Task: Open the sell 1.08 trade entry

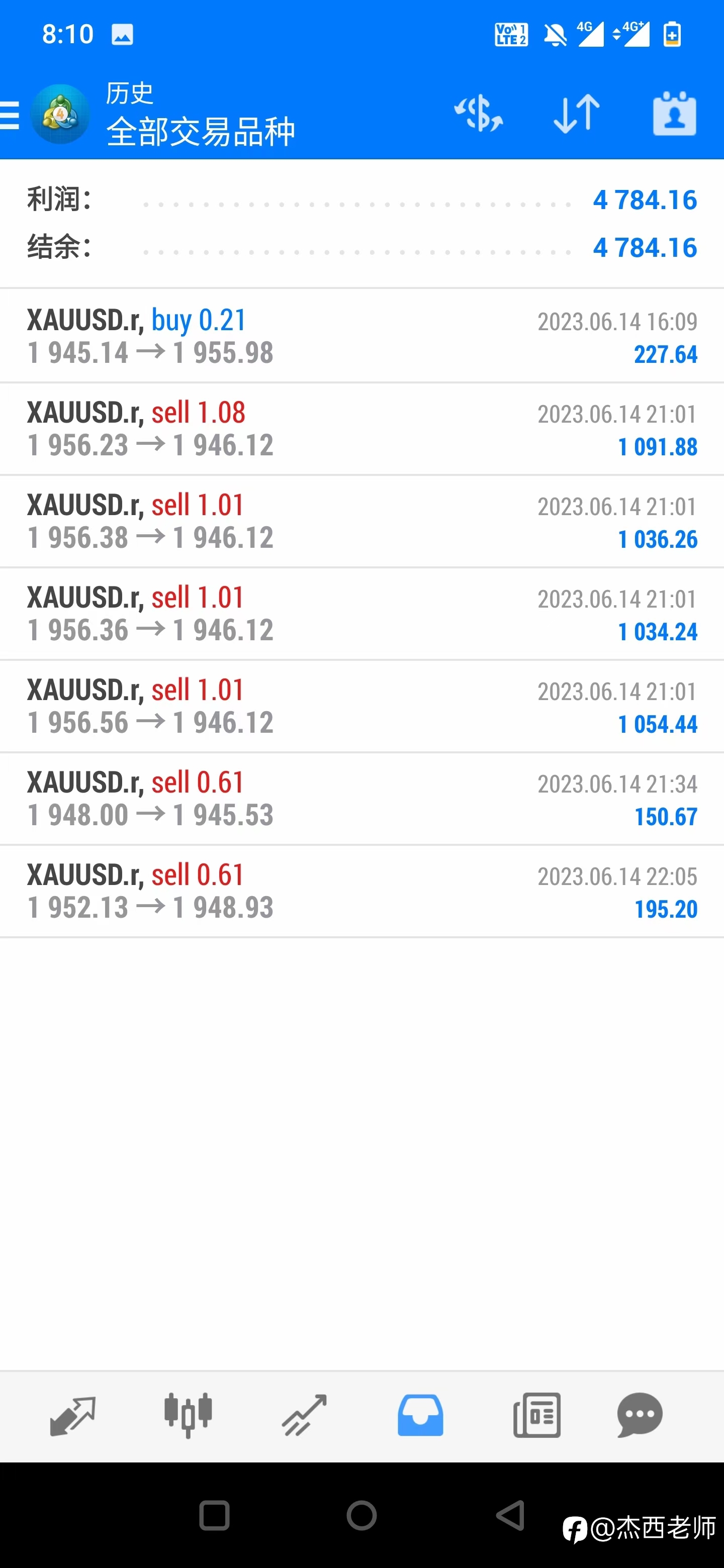Action: click(x=361, y=429)
